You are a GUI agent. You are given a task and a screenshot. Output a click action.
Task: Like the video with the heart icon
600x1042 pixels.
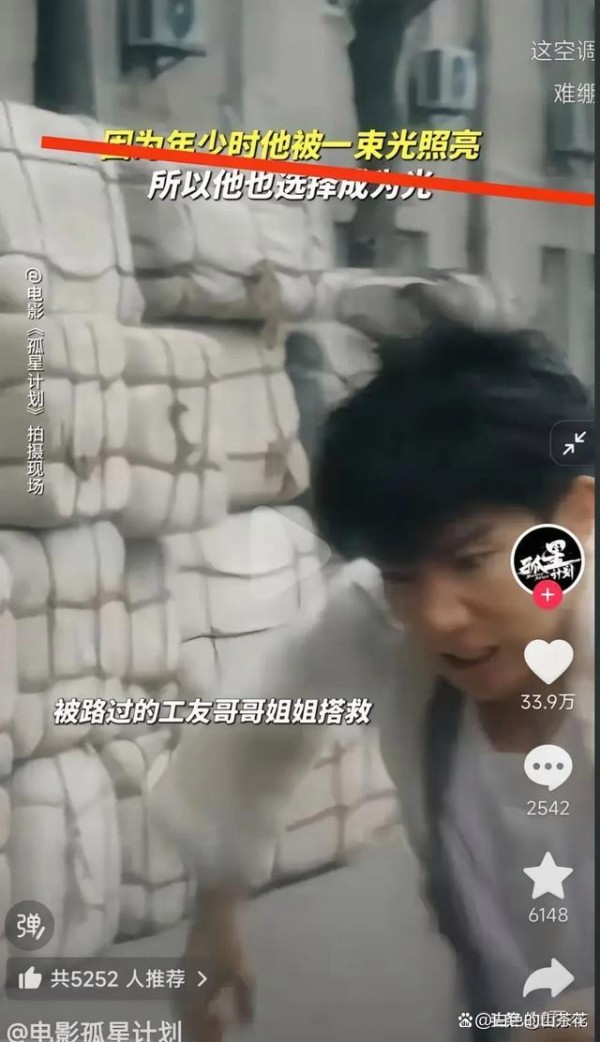click(x=548, y=661)
